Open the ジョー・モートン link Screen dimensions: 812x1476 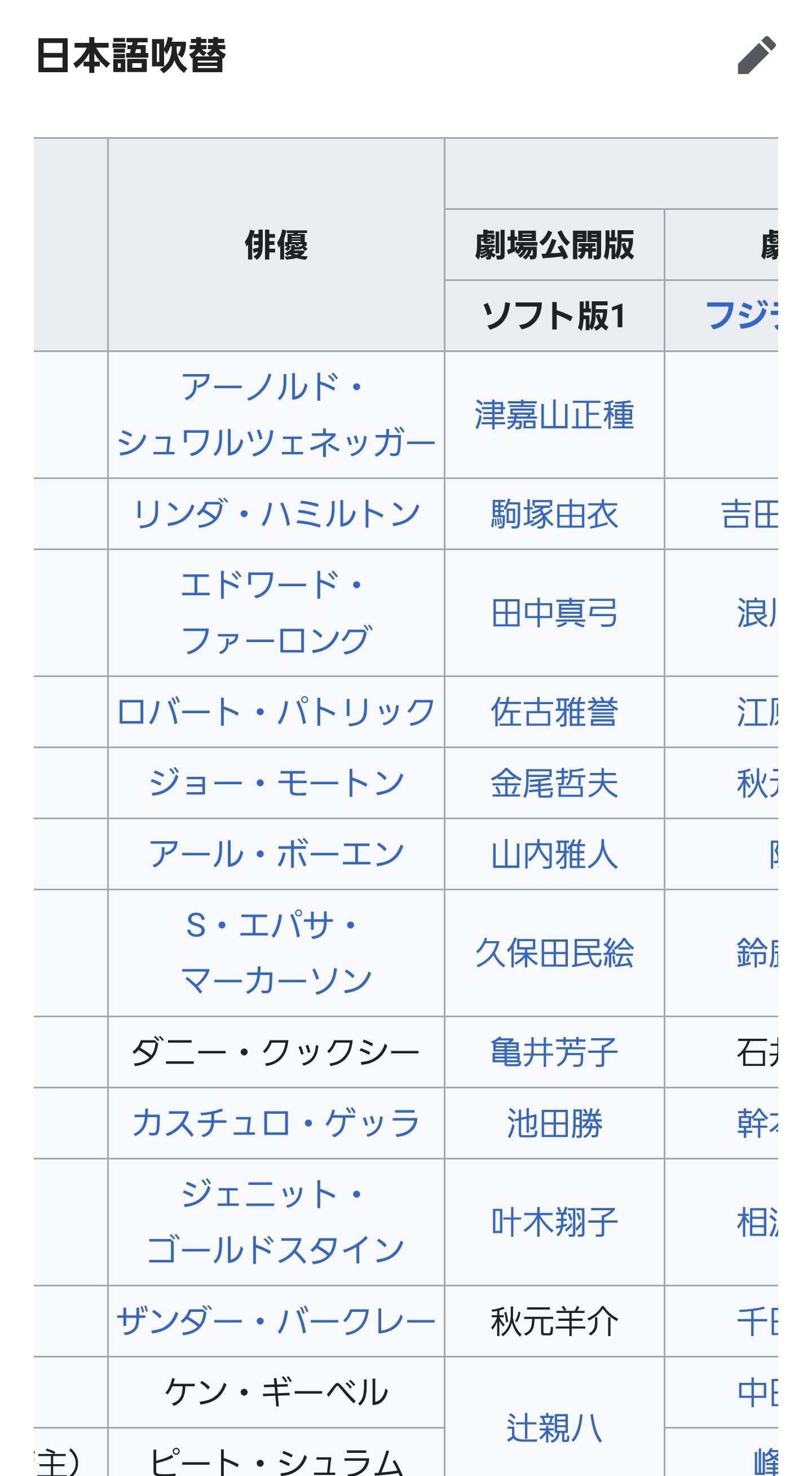click(276, 783)
